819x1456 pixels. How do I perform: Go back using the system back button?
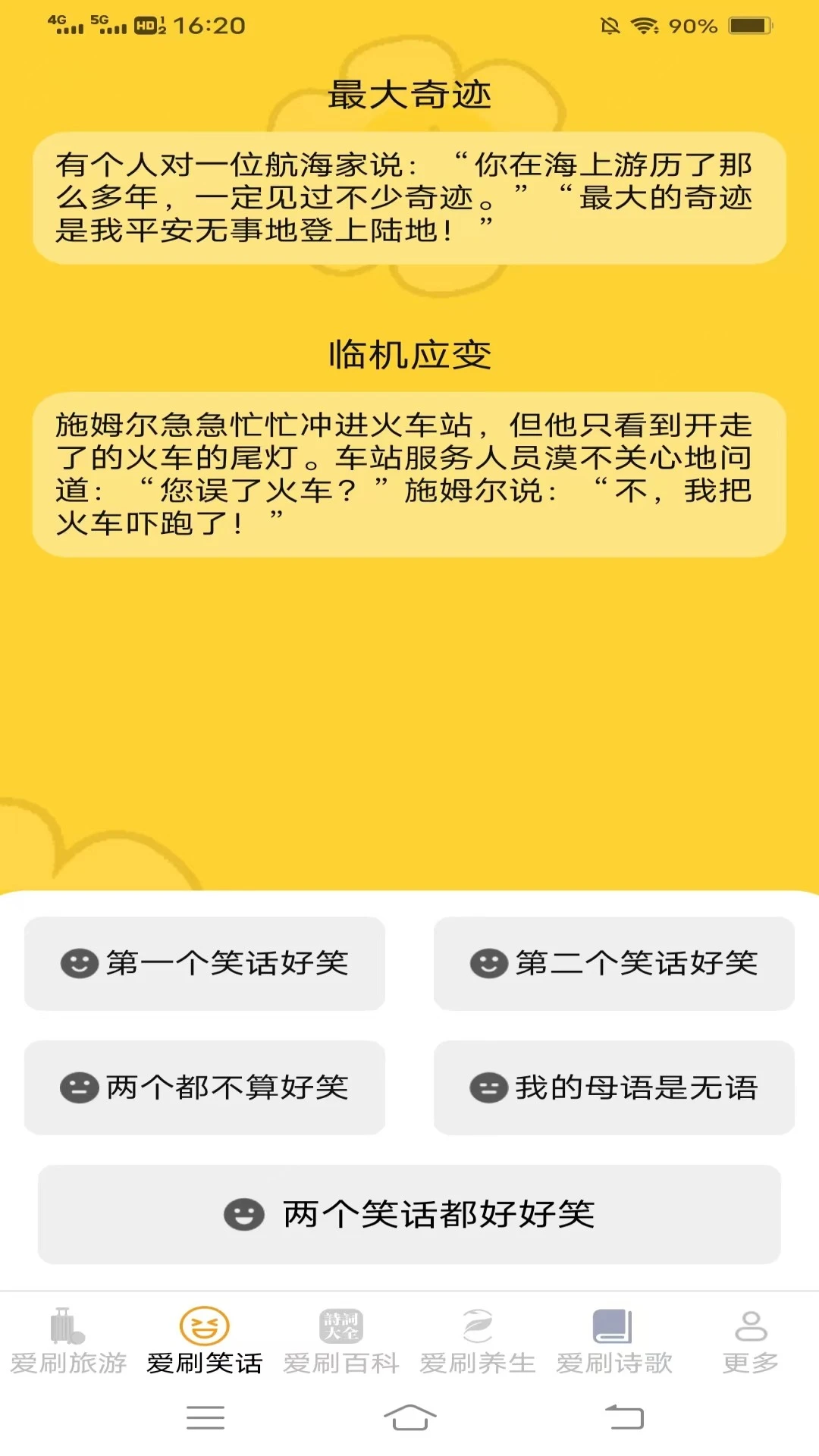624,1417
